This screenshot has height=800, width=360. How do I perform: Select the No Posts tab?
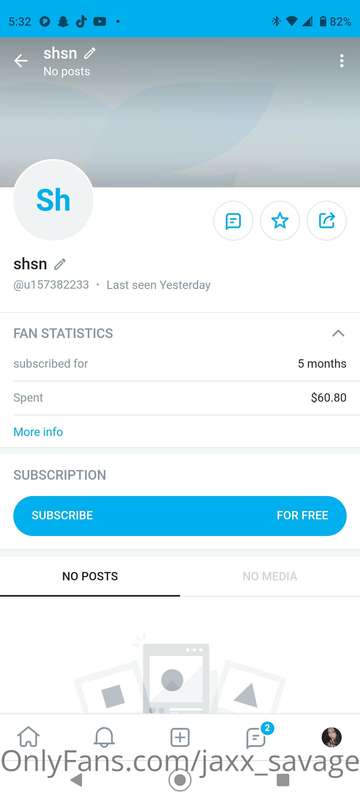tap(90, 576)
